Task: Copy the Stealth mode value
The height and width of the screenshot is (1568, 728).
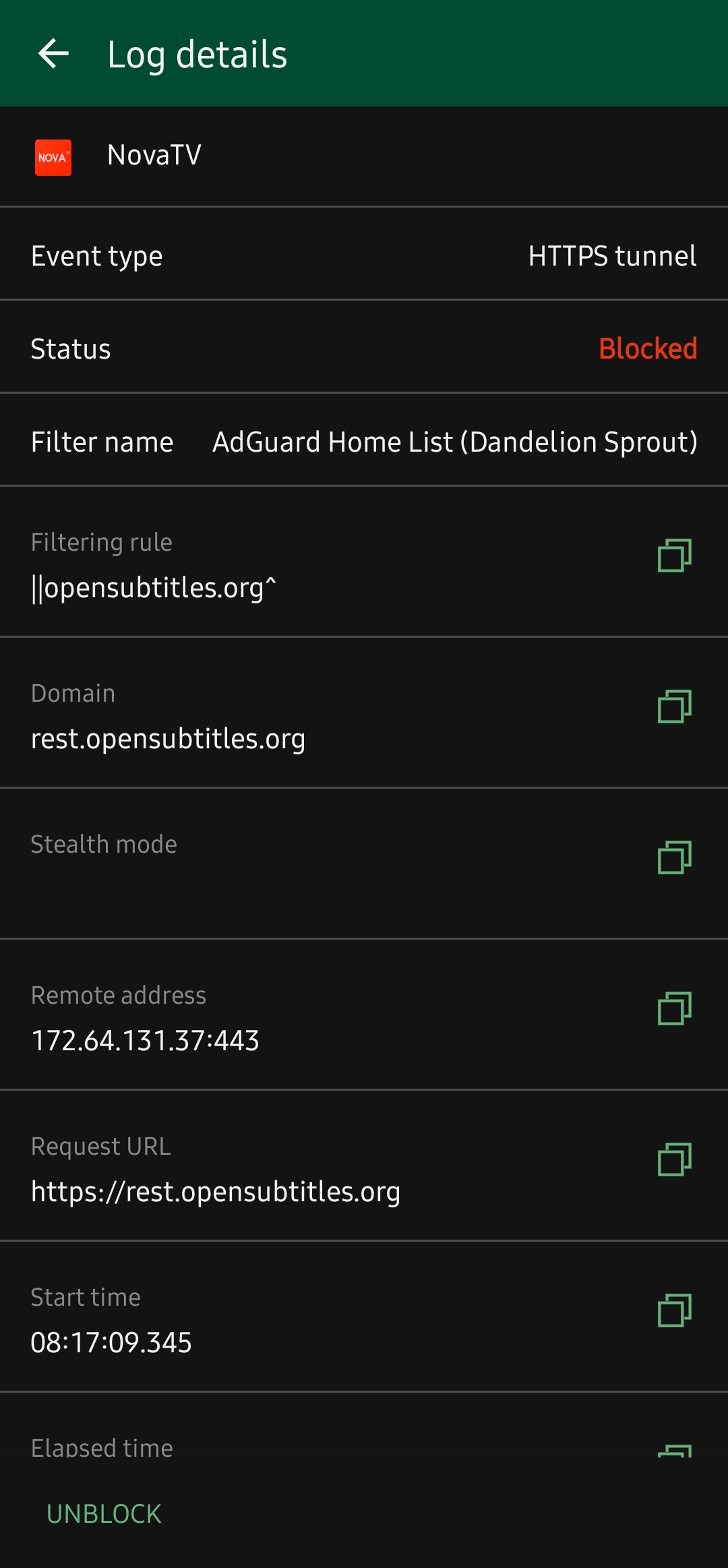Action: (x=675, y=857)
